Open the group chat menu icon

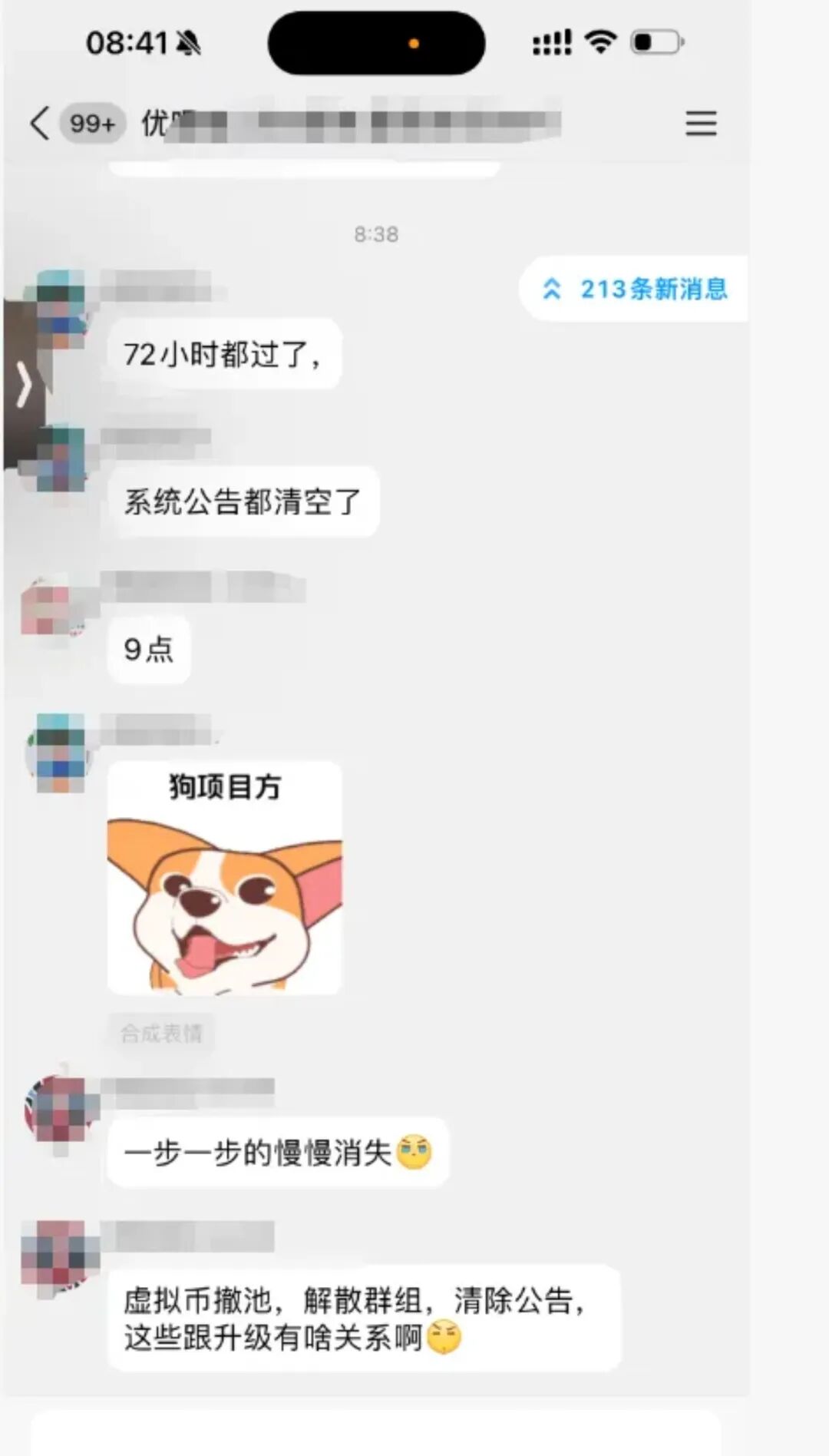(700, 123)
